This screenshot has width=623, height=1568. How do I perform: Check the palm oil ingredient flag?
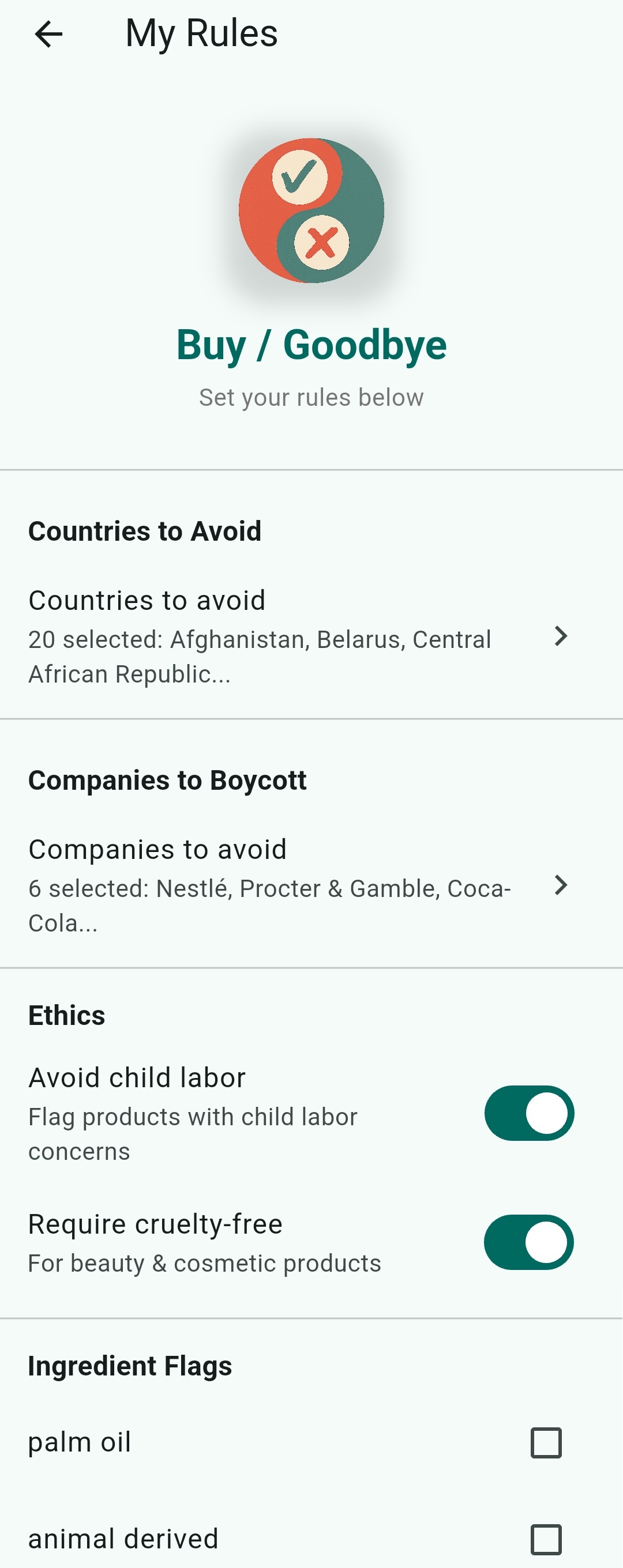coord(547,1441)
